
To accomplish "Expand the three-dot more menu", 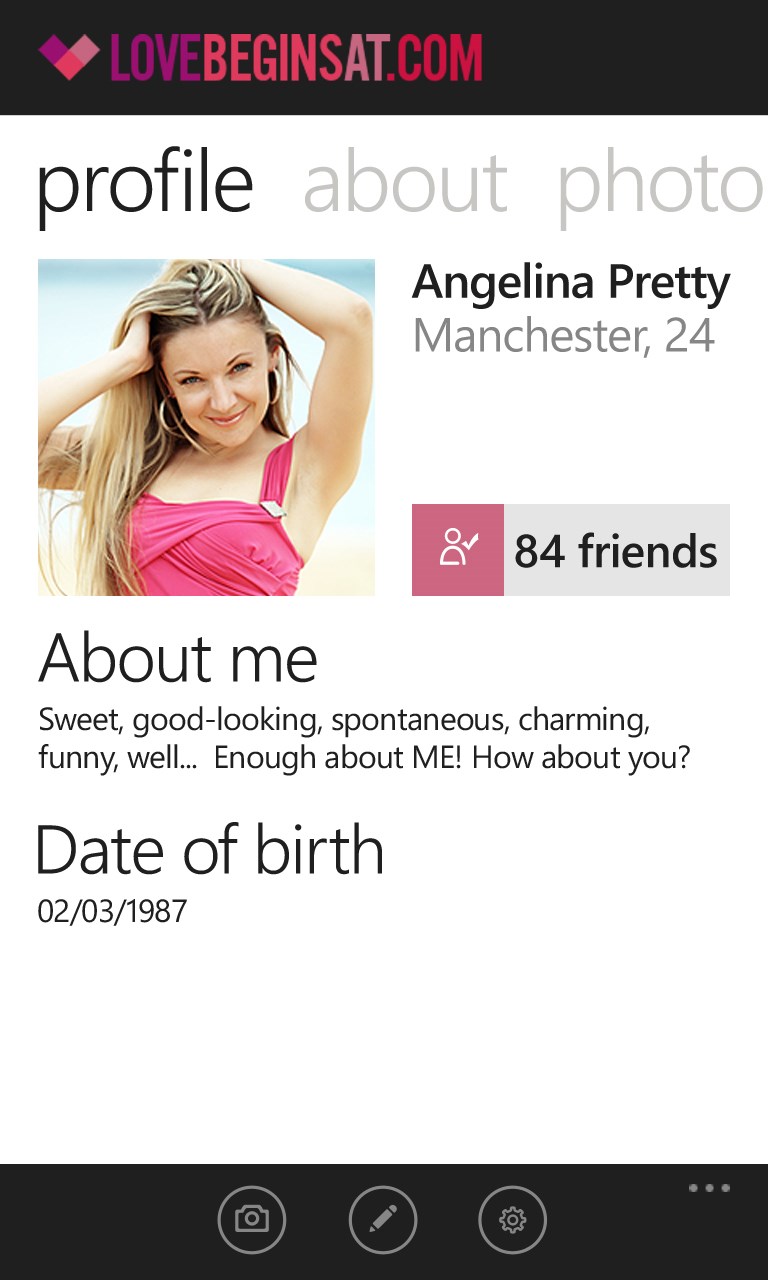I will click(x=709, y=1189).
